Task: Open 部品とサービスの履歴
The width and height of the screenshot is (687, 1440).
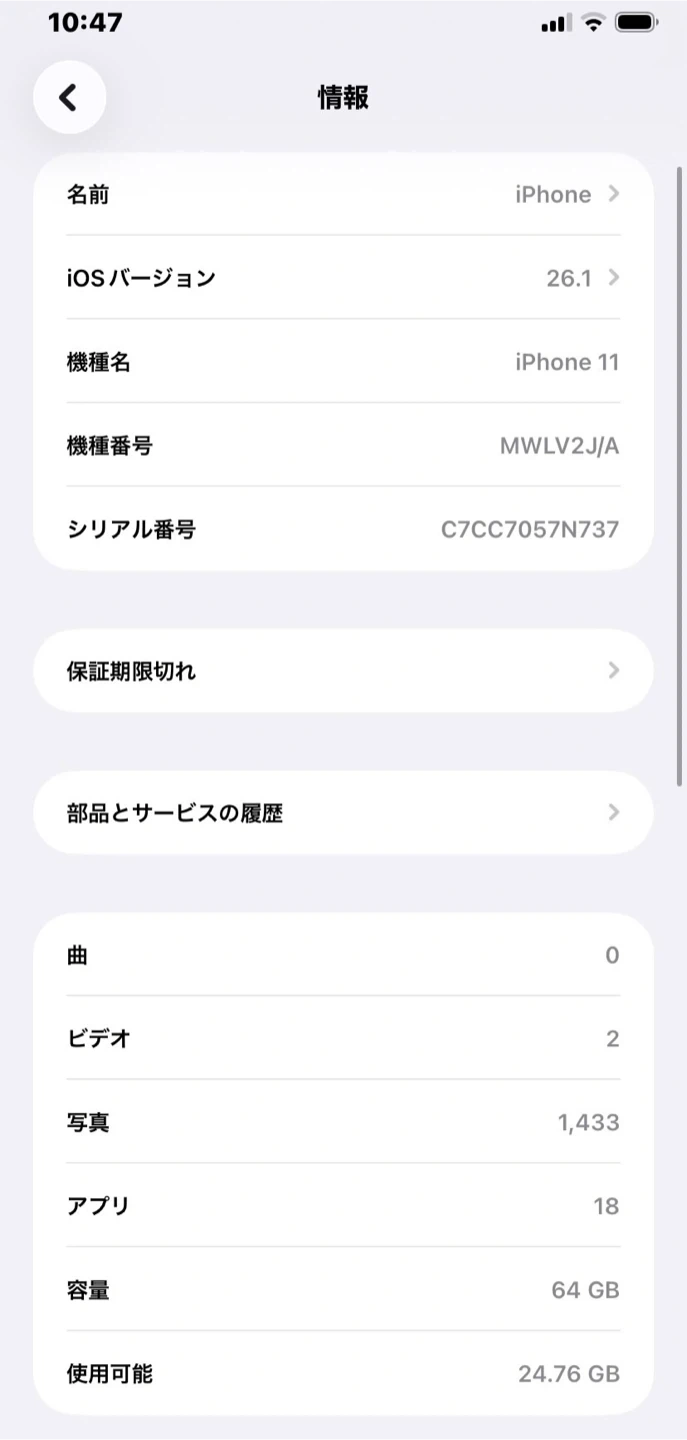Action: tap(343, 813)
